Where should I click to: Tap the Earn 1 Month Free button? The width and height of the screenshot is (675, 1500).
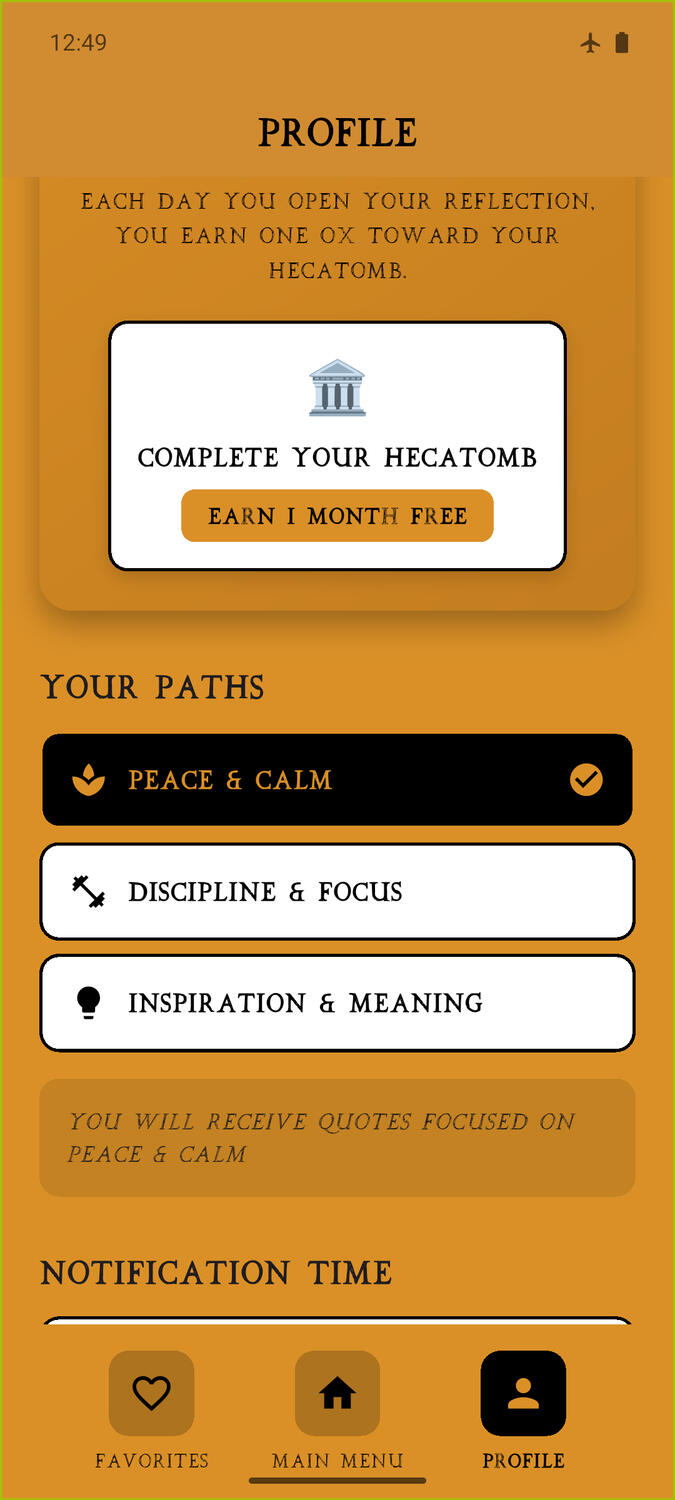pos(337,516)
